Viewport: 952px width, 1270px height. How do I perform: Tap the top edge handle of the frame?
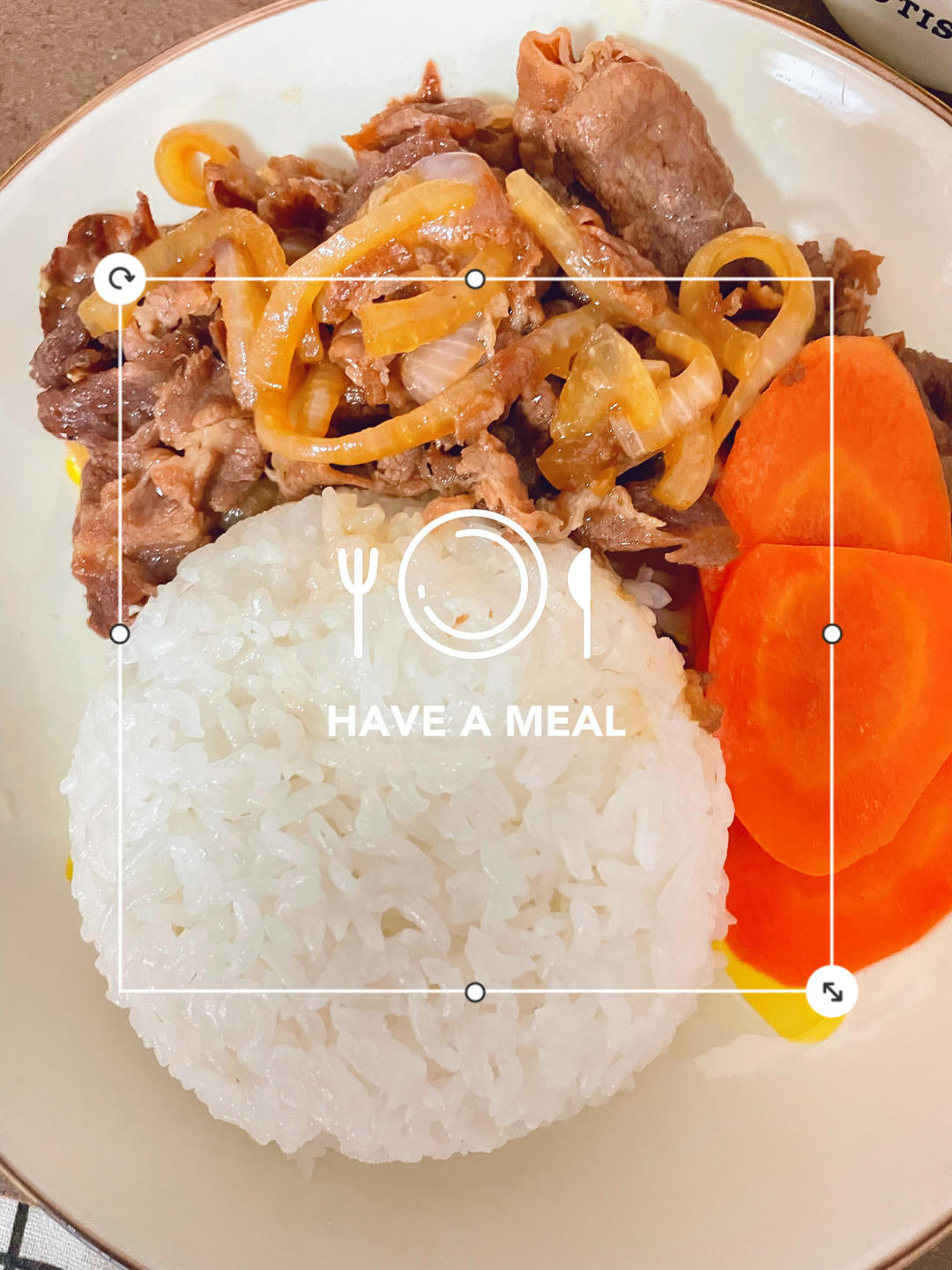click(475, 280)
